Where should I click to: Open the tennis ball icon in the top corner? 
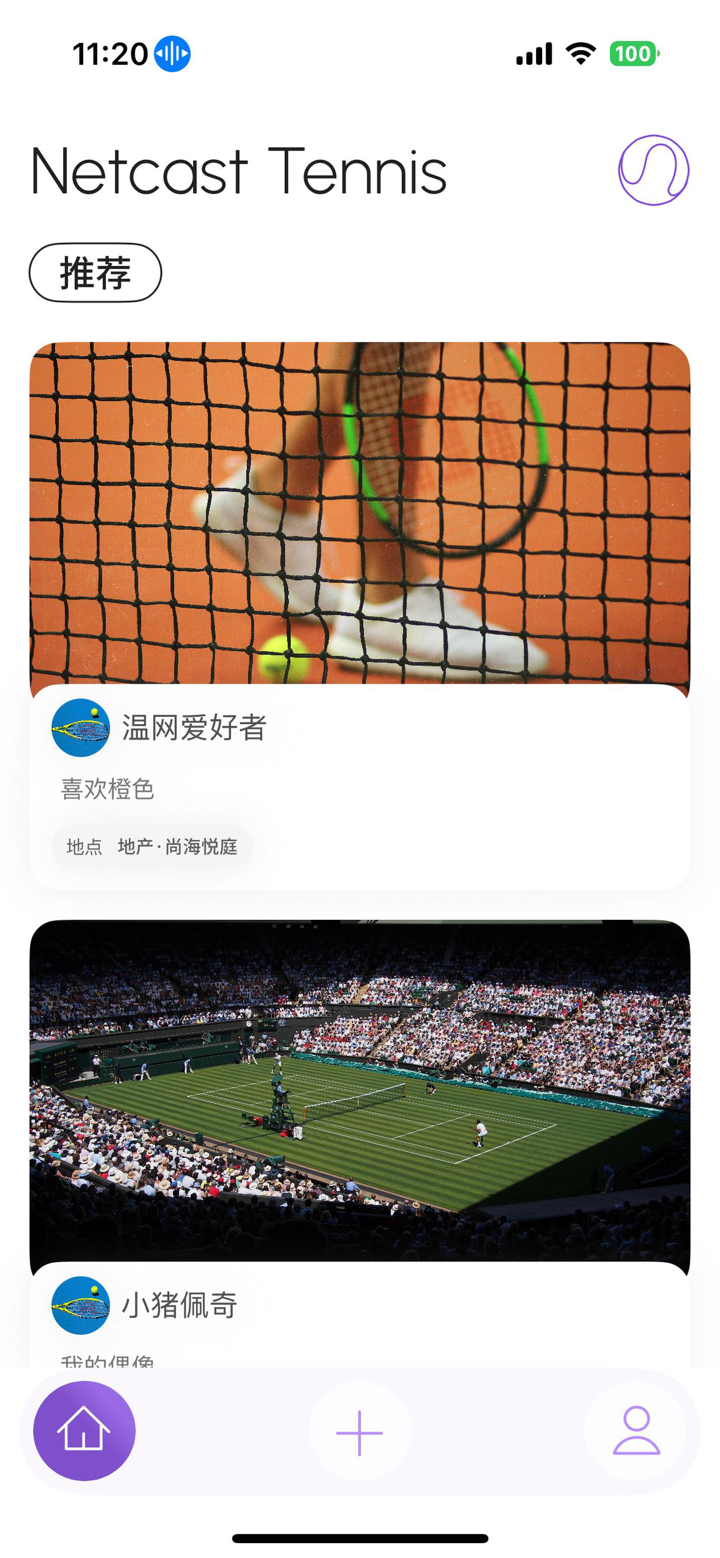[x=653, y=170]
